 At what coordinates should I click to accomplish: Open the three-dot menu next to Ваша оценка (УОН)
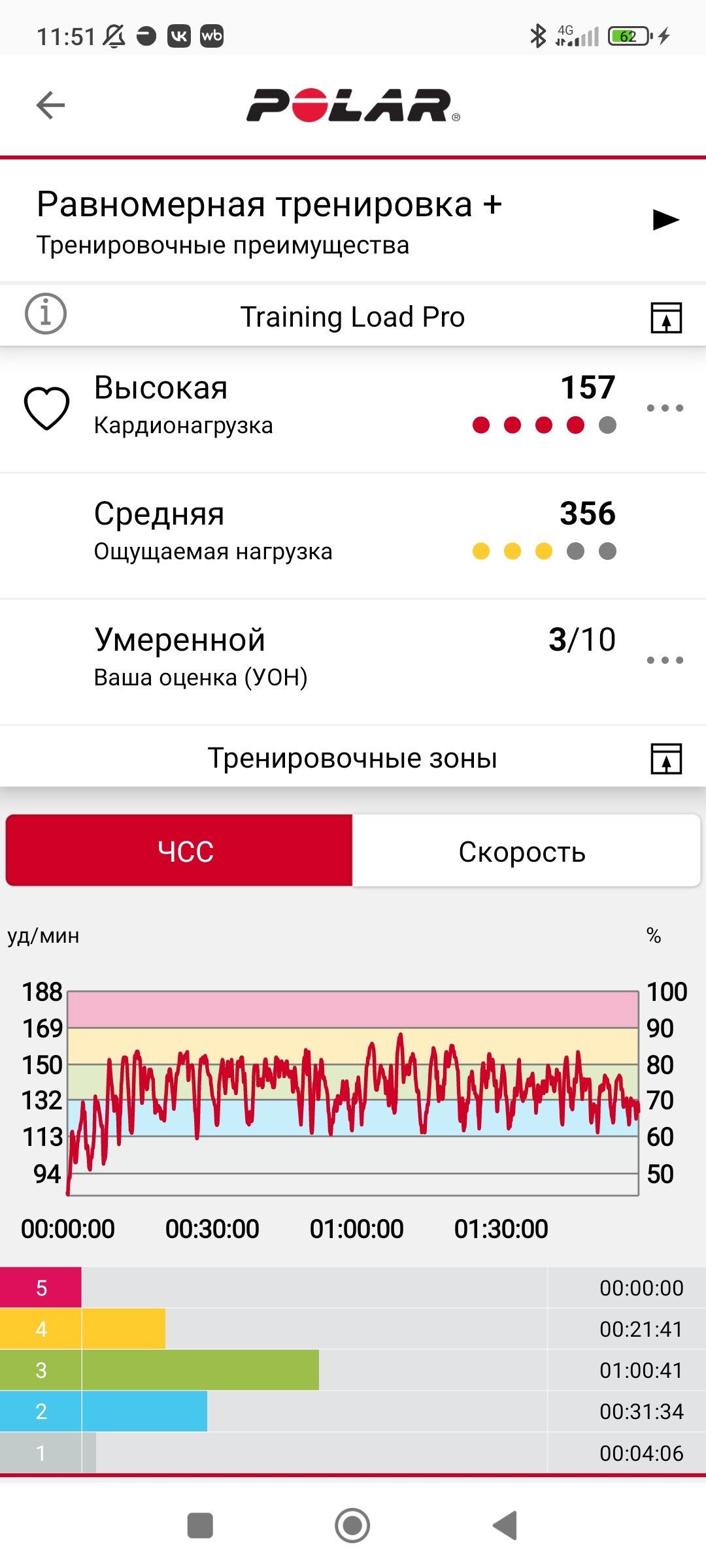(x=665, y=660)
